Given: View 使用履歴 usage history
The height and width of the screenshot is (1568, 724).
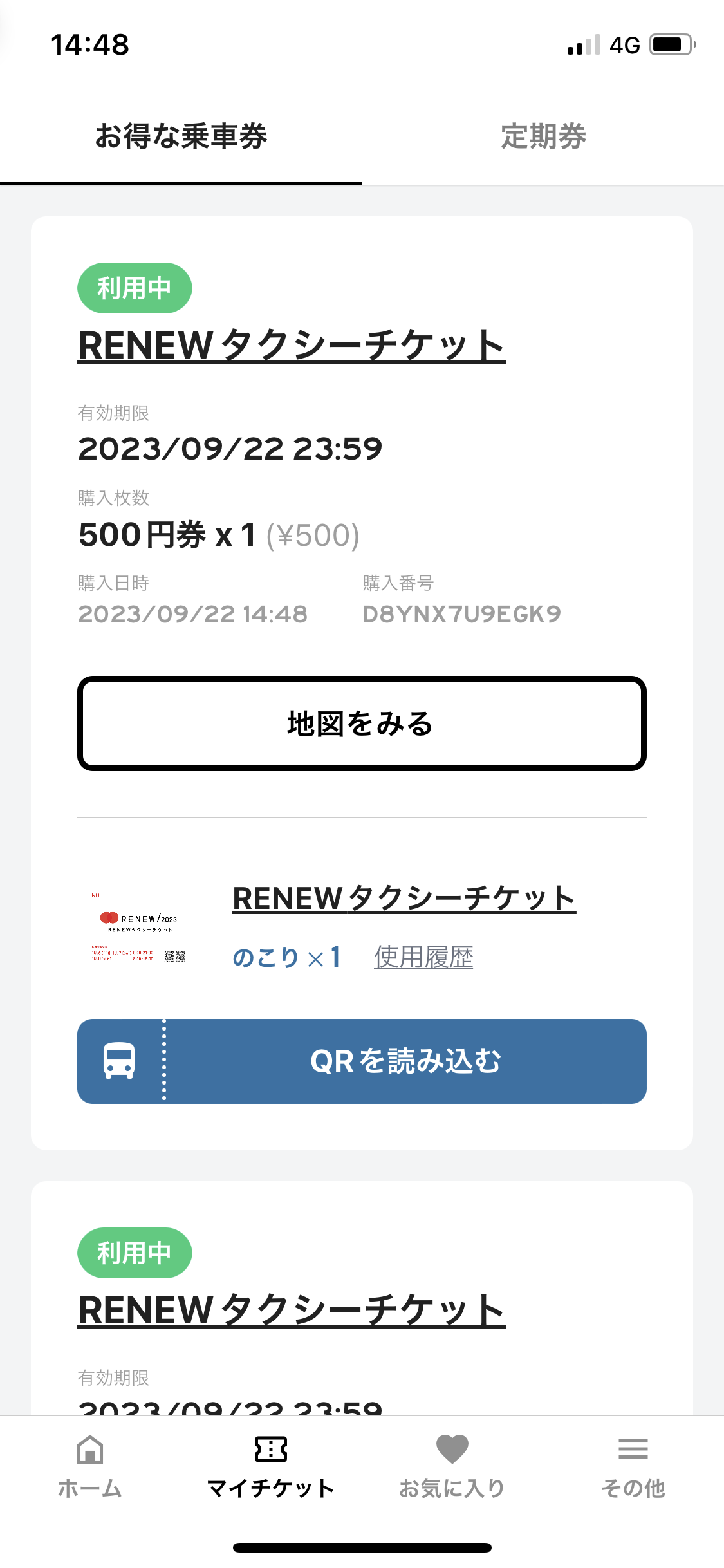Looking at the screenshot, I should 423,957.
